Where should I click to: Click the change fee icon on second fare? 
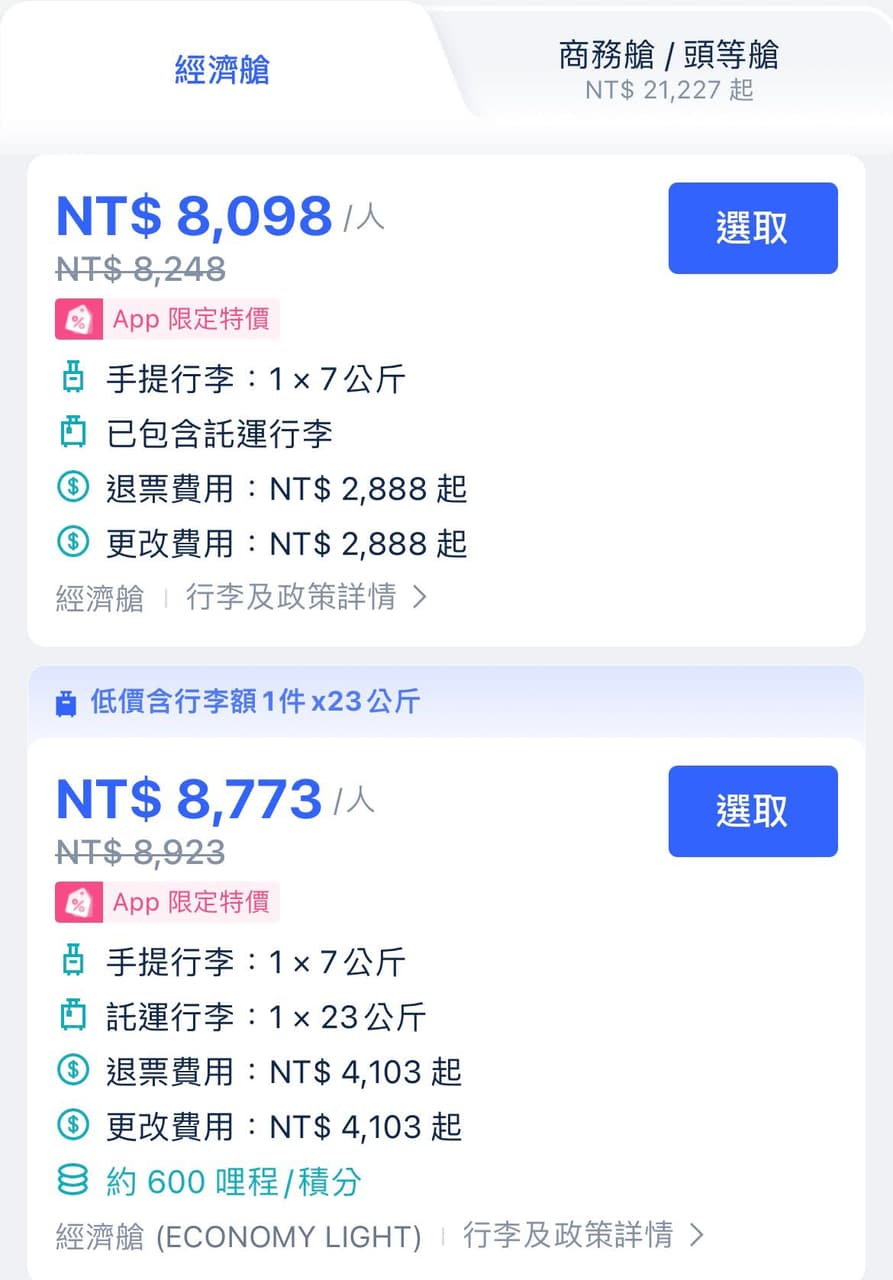71,1127
